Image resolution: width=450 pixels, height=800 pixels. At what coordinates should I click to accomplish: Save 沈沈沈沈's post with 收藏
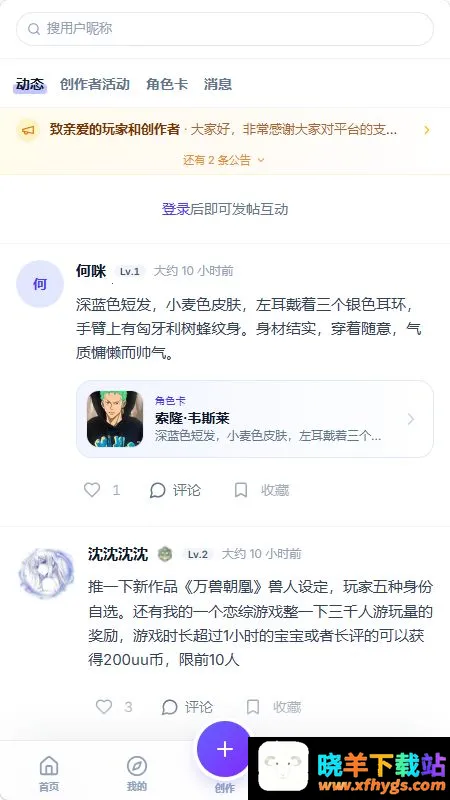[273, 707]
